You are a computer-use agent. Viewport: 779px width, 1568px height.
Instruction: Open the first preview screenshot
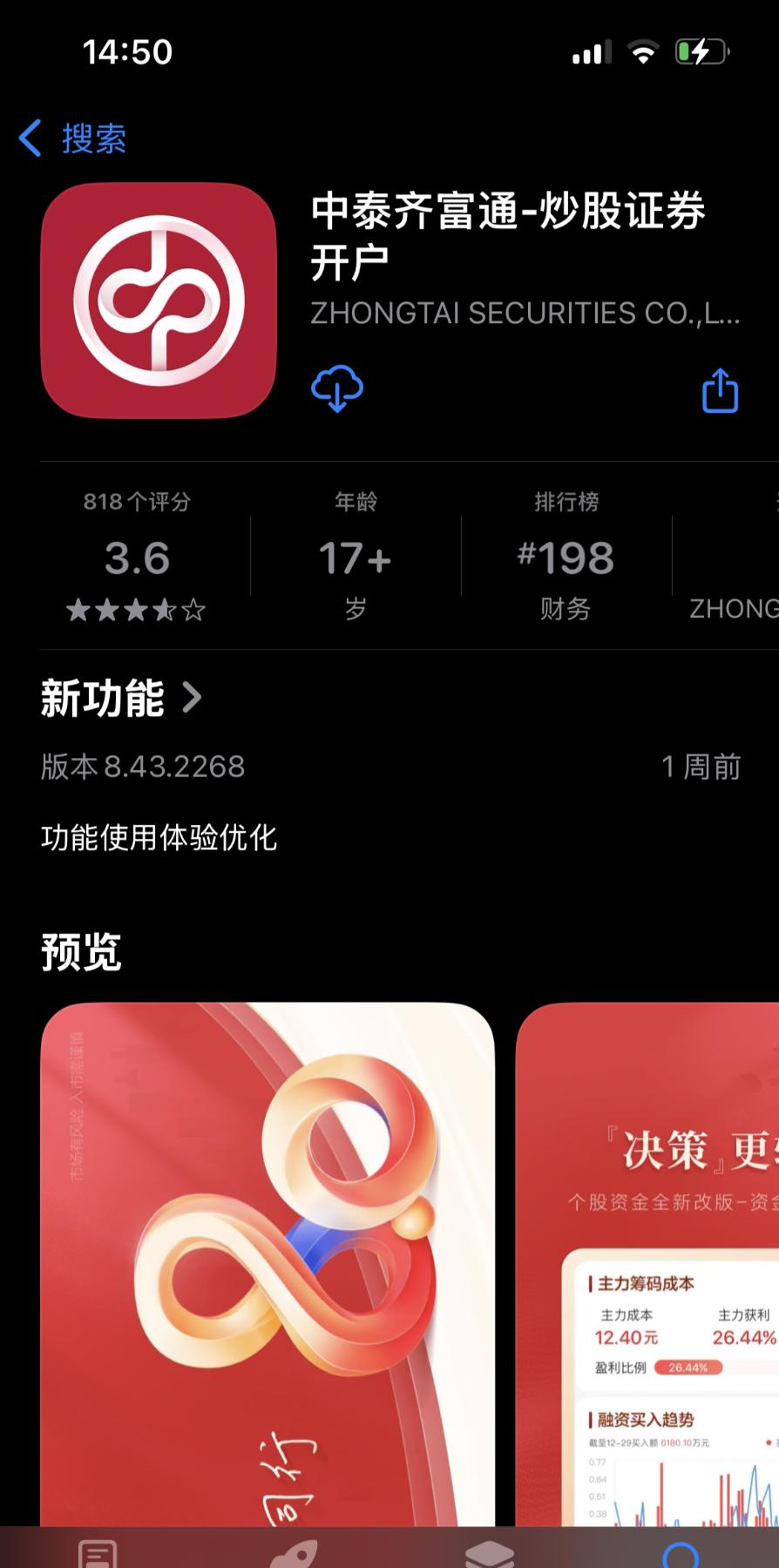(268, 1263)
